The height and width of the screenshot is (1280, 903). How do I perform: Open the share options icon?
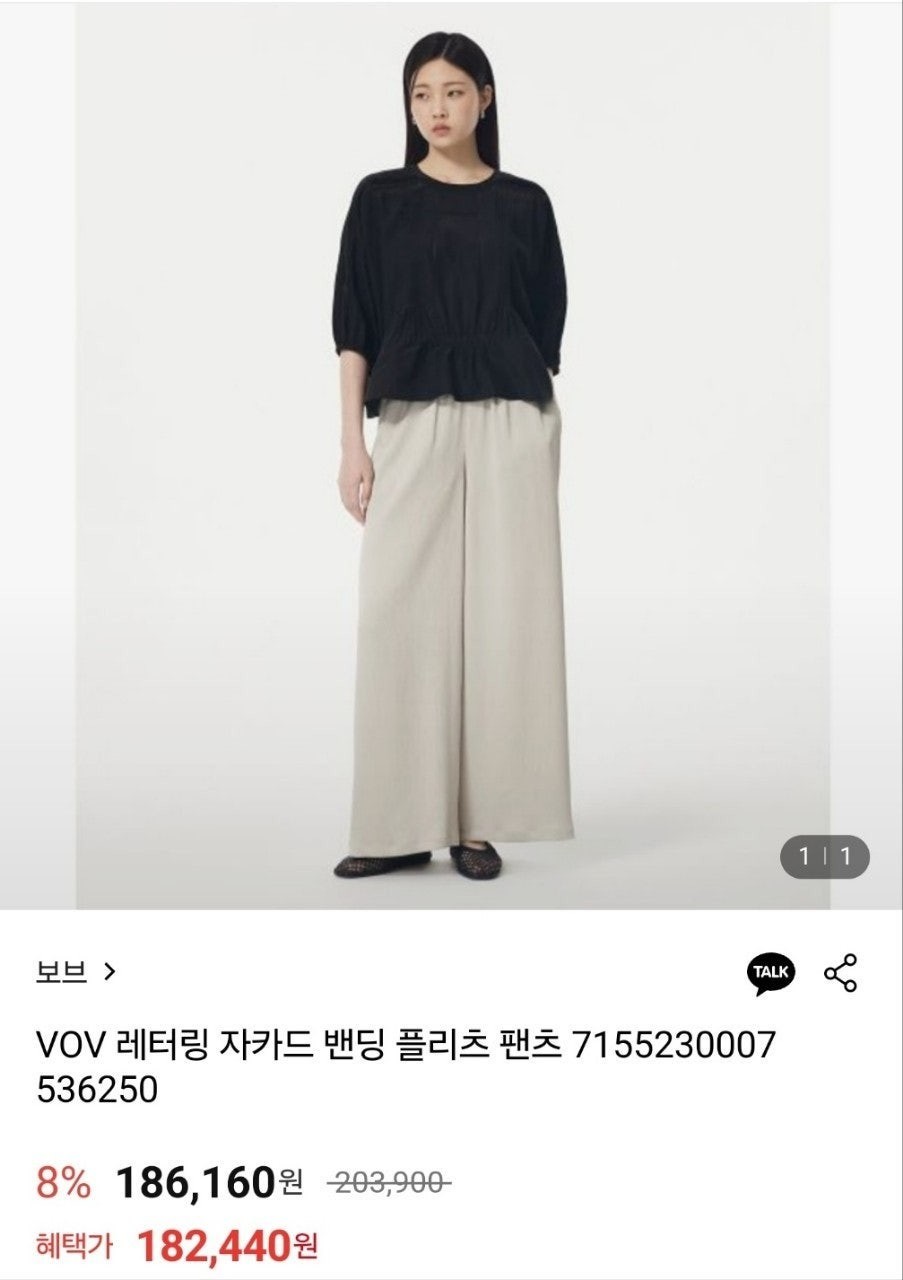click(x=840, y=973)
